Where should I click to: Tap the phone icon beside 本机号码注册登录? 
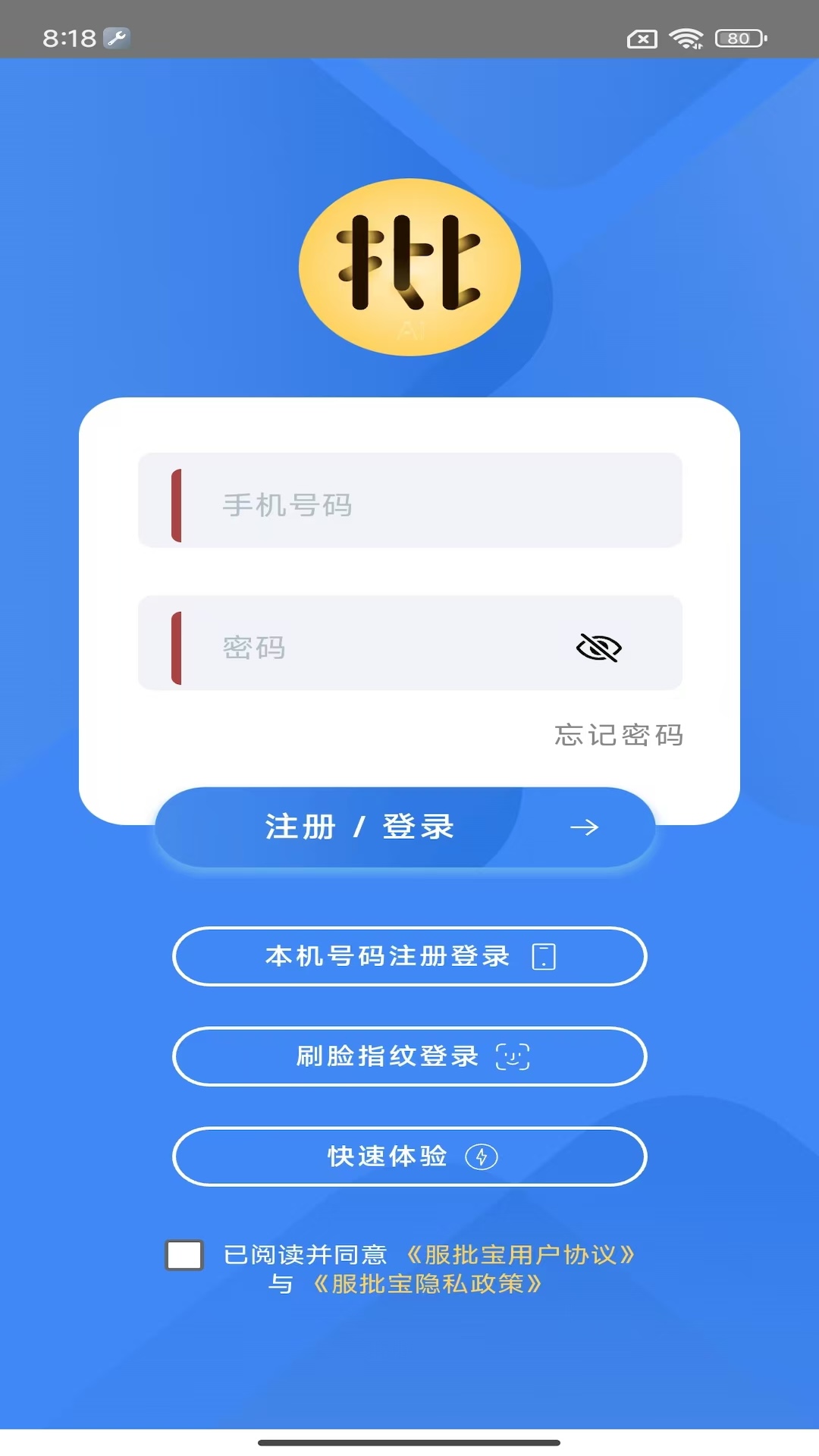point(543,956)
